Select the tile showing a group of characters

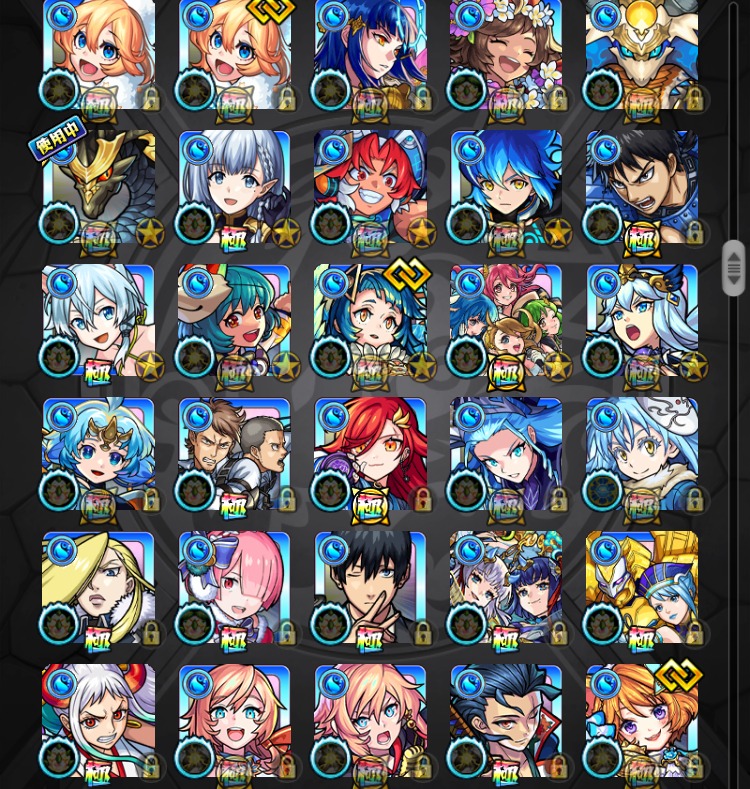click(x=506, y=320)
